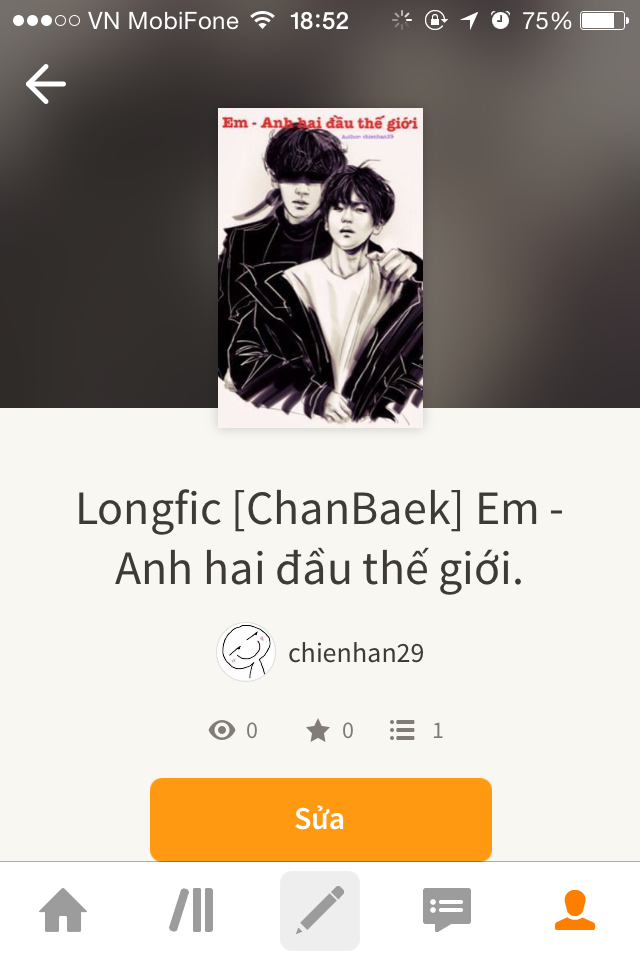
Task: Switch to the Home tab
Action: click(63, 910)
